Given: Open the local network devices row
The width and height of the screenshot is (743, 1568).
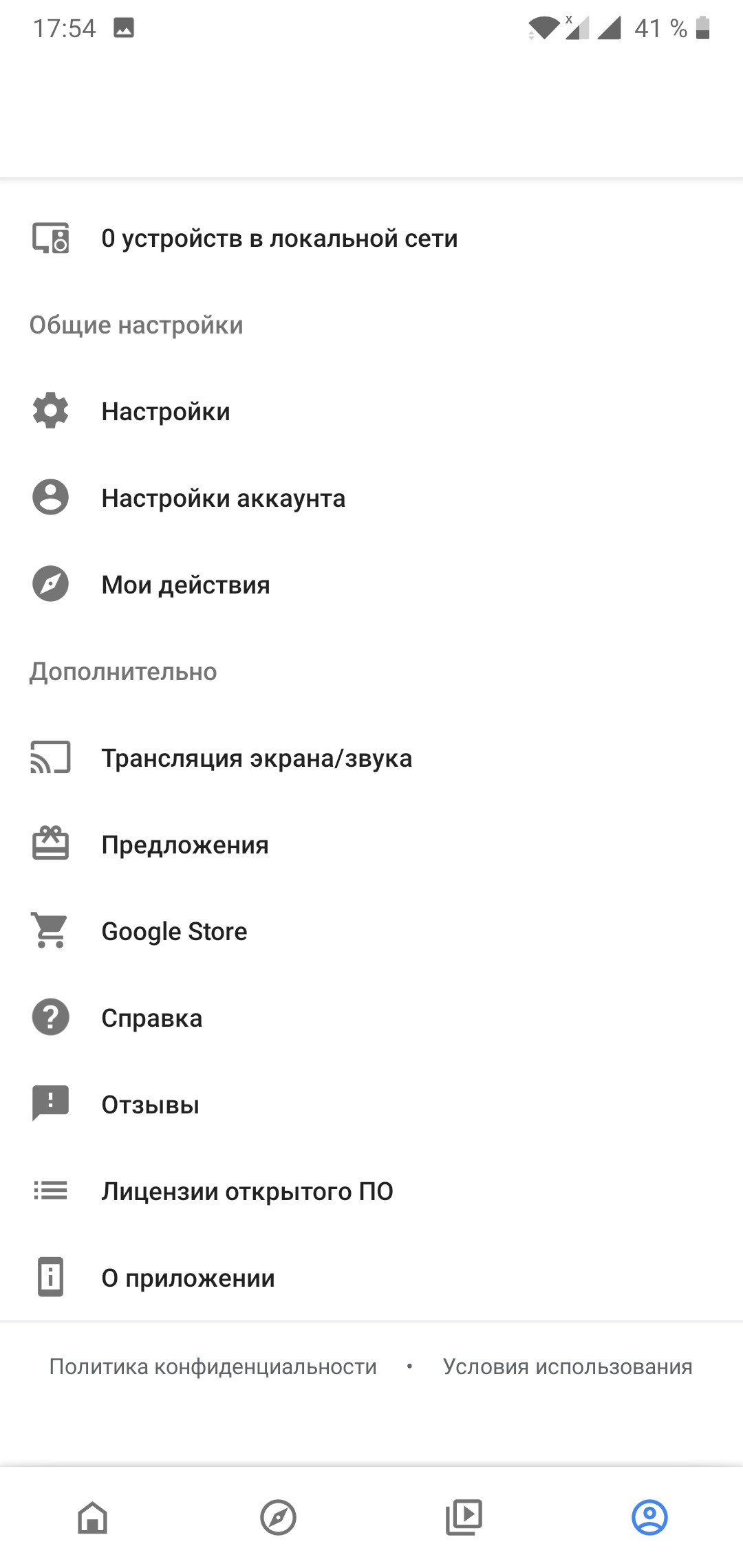Looking at the screenshot, I should coord(371,239).
